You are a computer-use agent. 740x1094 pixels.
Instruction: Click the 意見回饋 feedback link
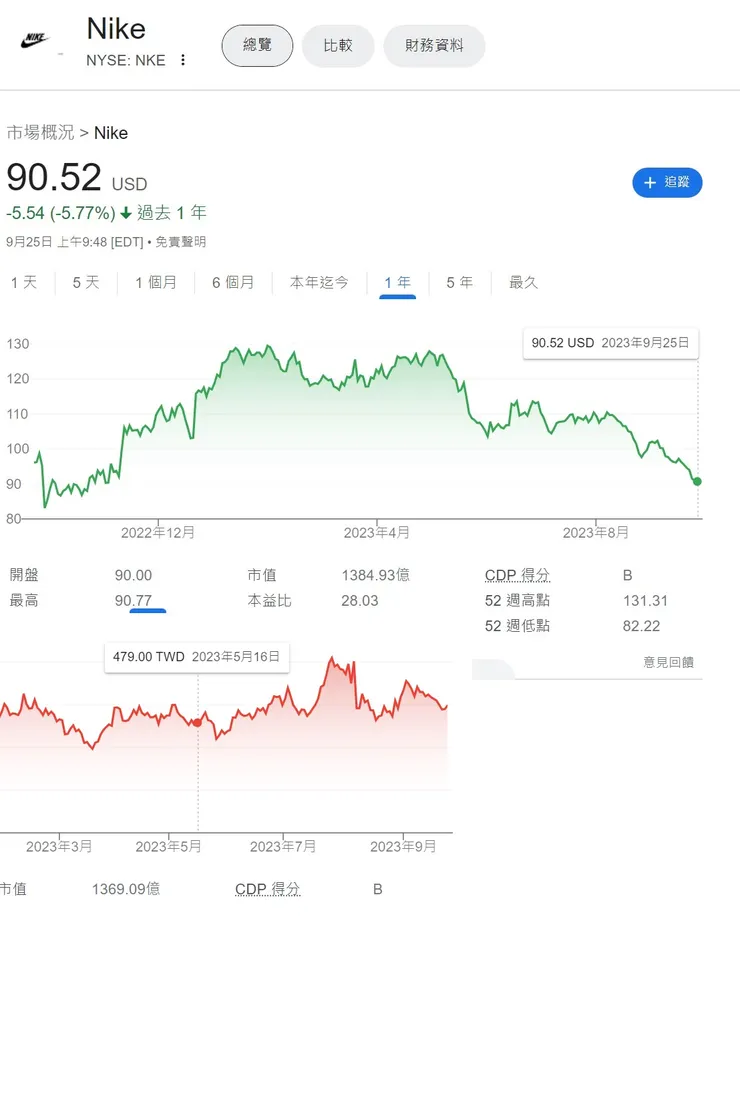668,663
